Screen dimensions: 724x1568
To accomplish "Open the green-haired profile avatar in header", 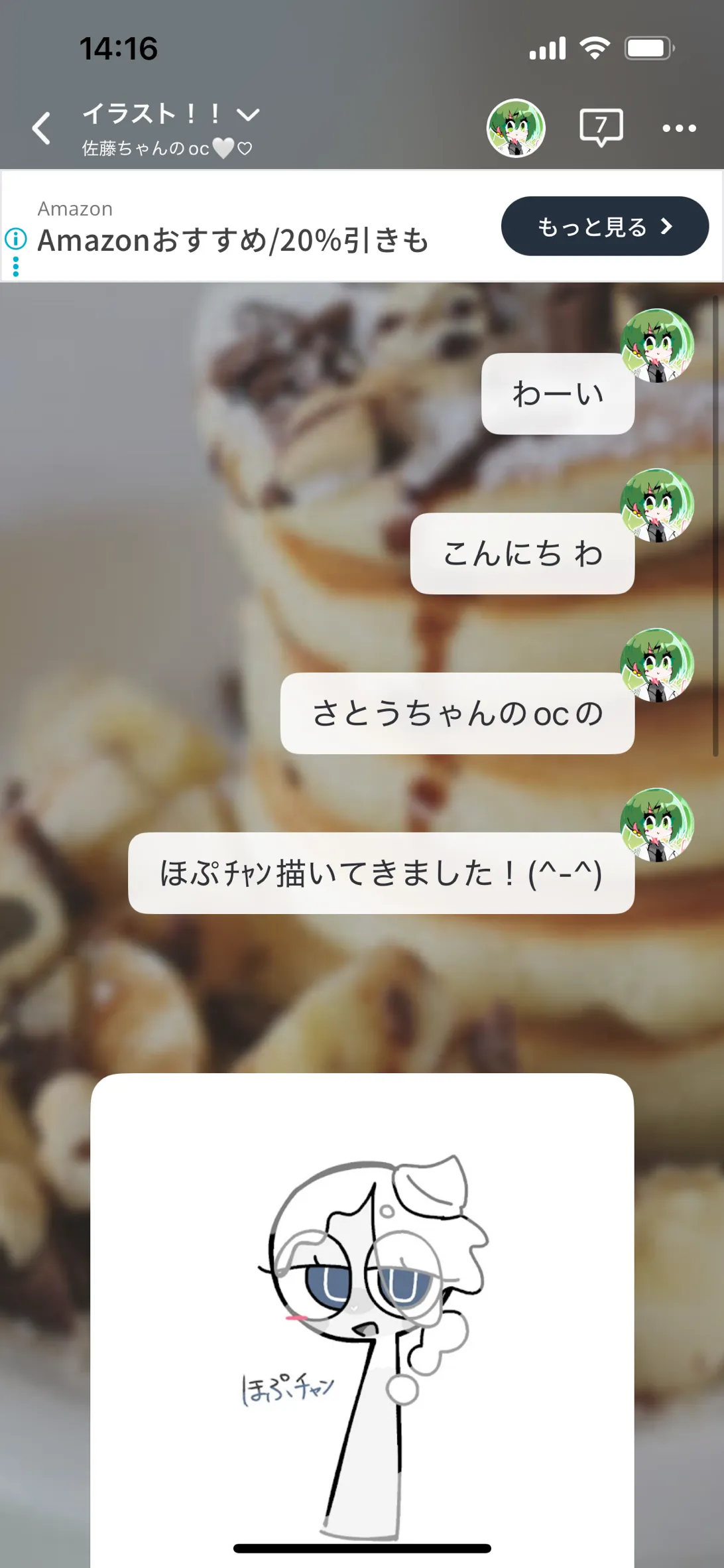I will [516, 128].
